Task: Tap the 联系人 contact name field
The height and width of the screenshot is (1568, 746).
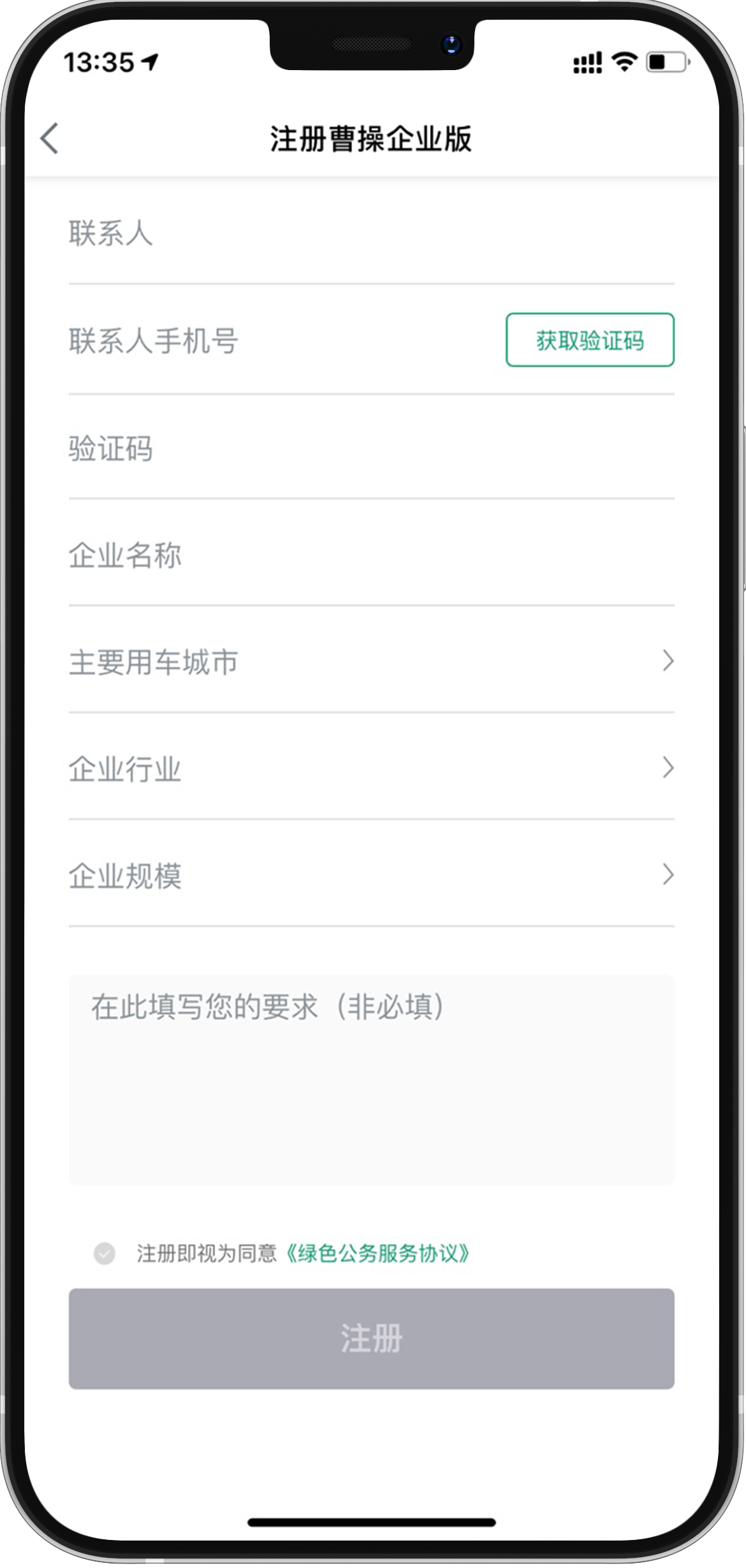Action: pos(371,233)
